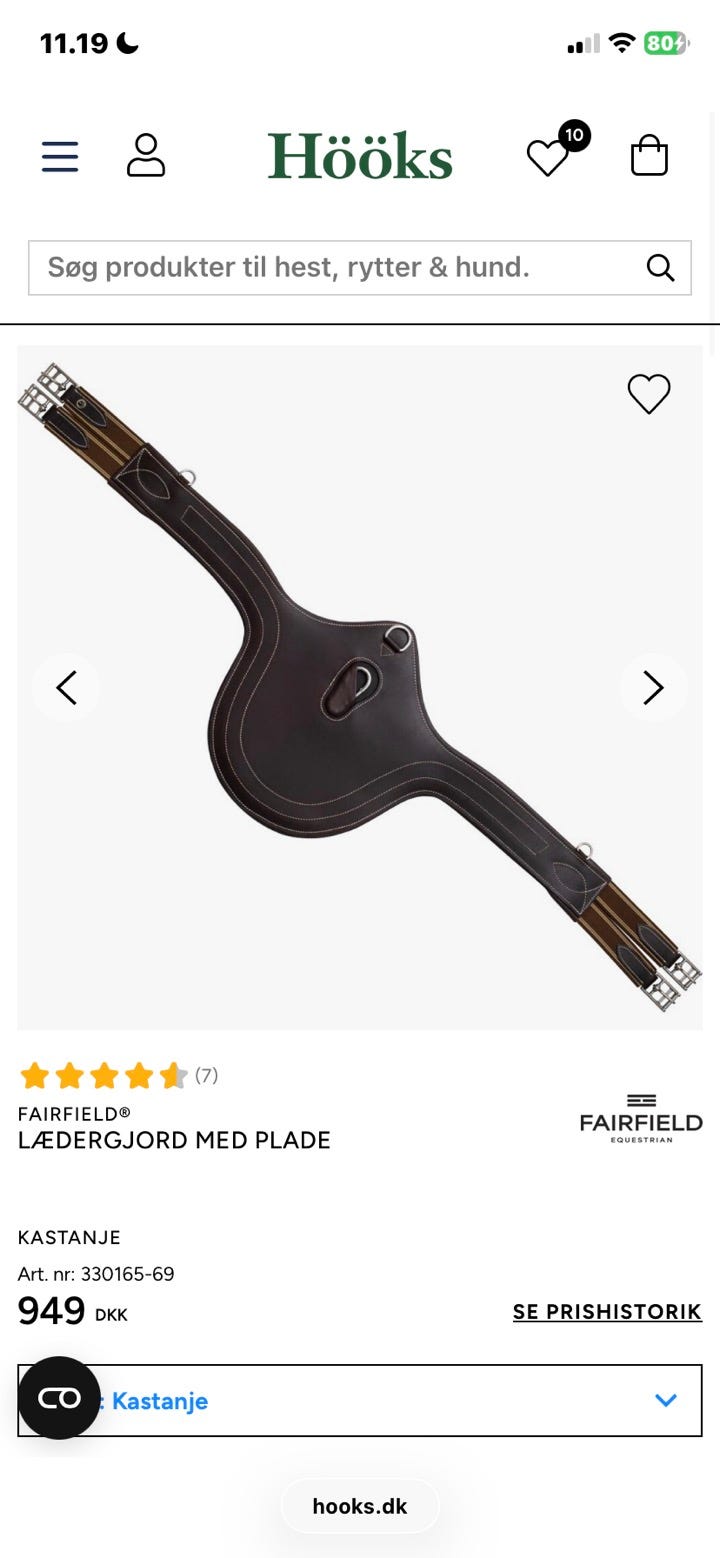This screenshot has height=1558, width=720.
Task: Open the wishlist with 10 items
Action: (x=557, y=150)
